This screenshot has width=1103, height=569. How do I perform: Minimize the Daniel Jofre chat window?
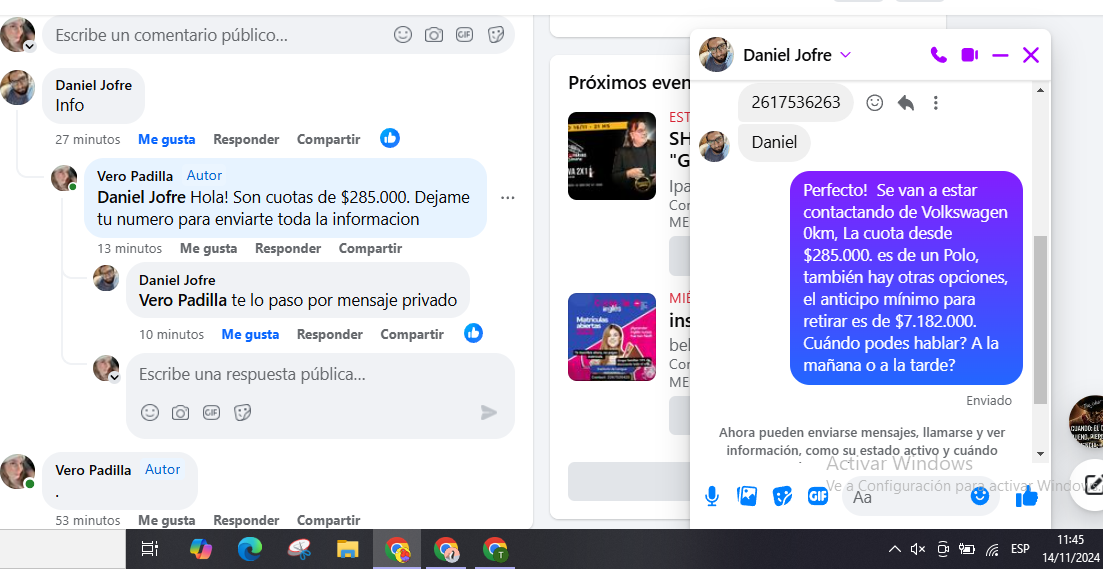1000,55
